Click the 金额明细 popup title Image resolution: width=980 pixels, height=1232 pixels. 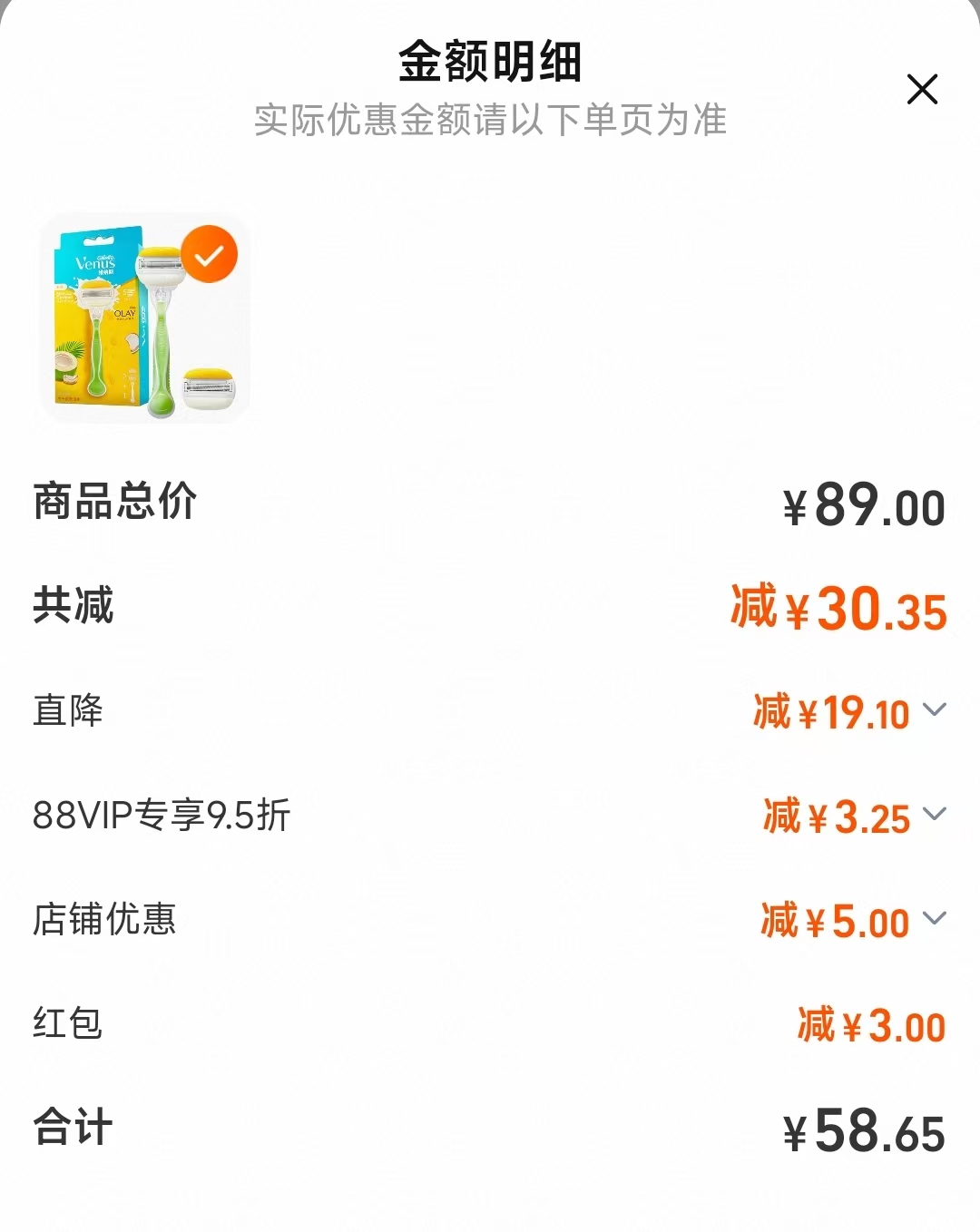[x=490, y=62]
